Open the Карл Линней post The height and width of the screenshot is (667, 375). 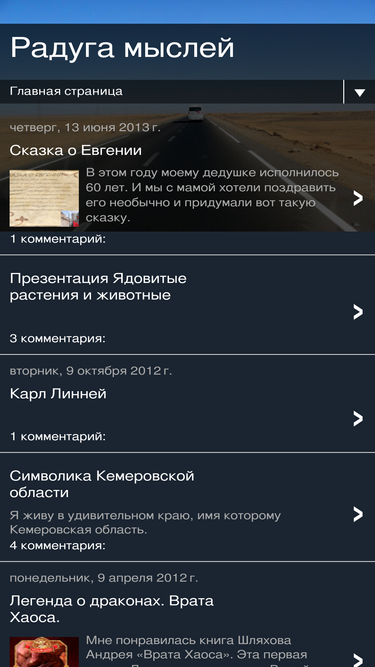coord(58,394)
